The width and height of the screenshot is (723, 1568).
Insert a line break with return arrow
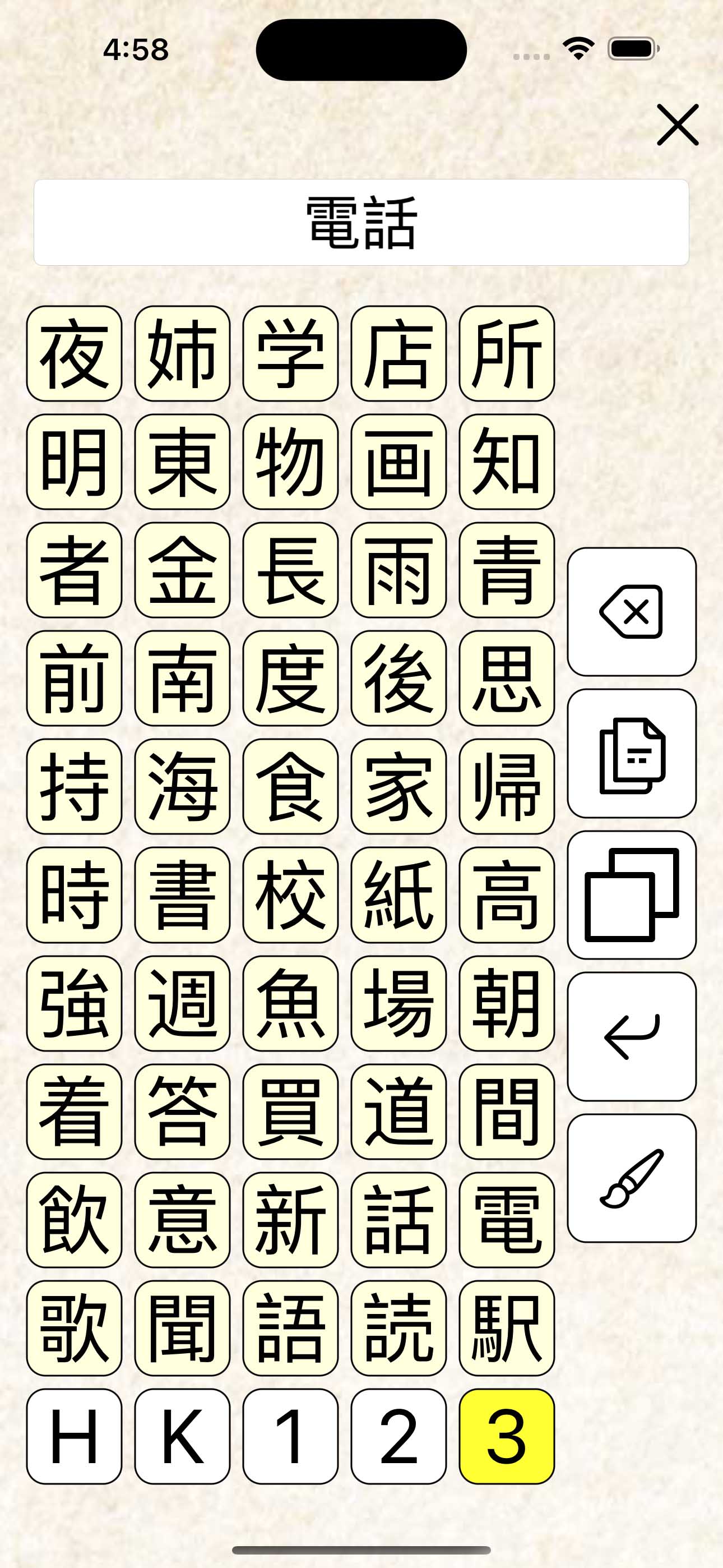tap(631, 1036)
